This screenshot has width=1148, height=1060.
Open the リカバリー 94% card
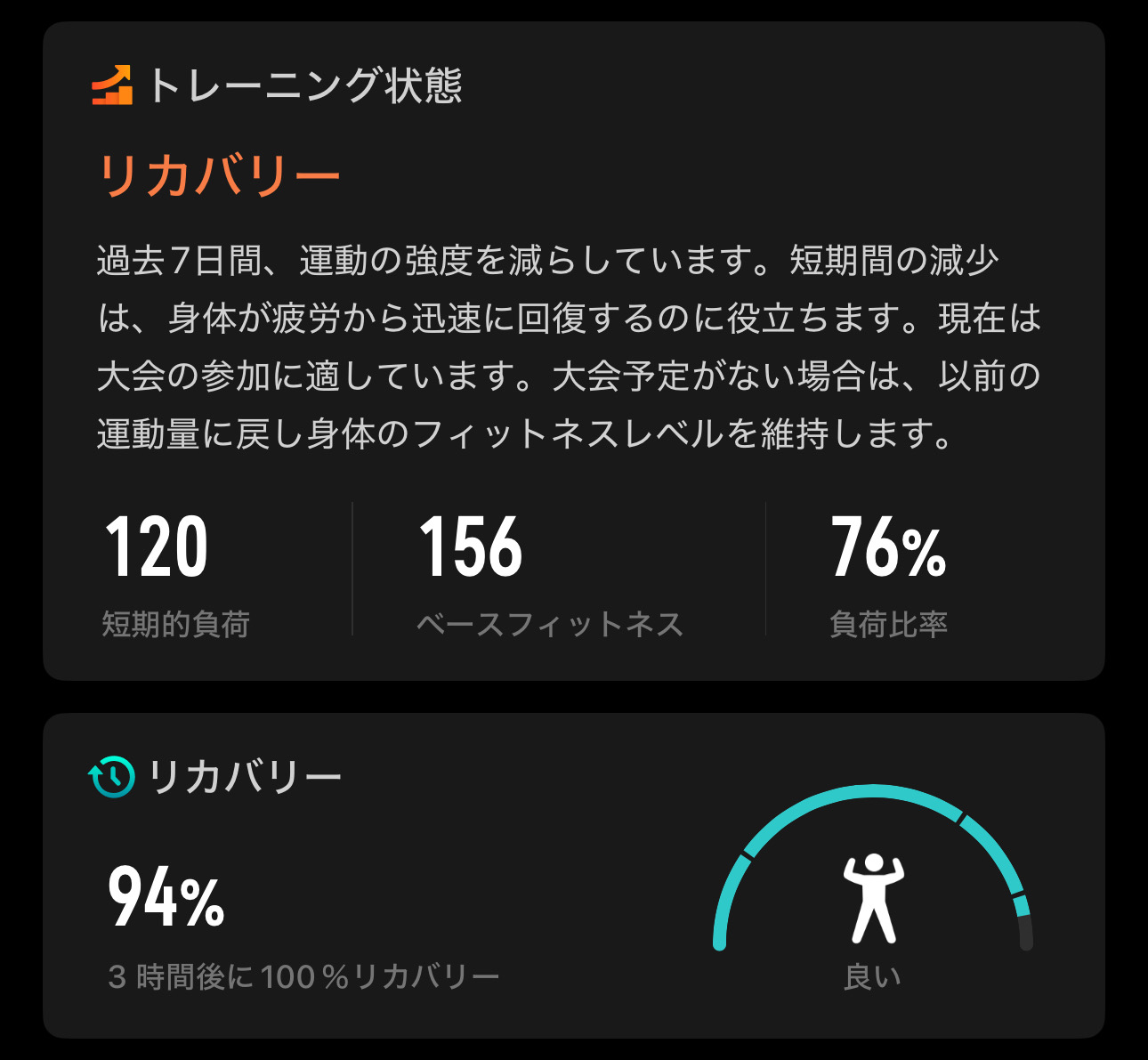(573, 875)
